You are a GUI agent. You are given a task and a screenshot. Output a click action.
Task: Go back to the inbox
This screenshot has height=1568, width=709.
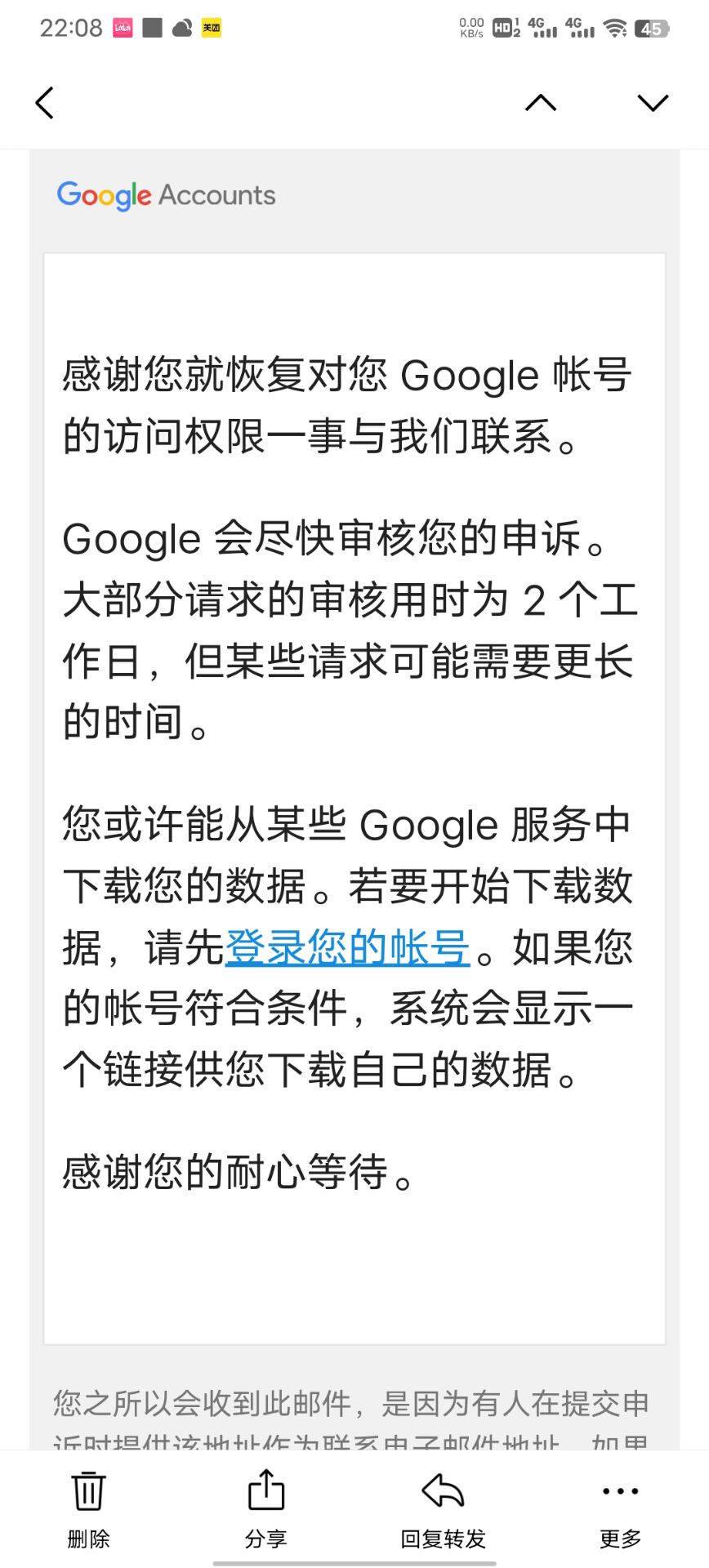45,103
